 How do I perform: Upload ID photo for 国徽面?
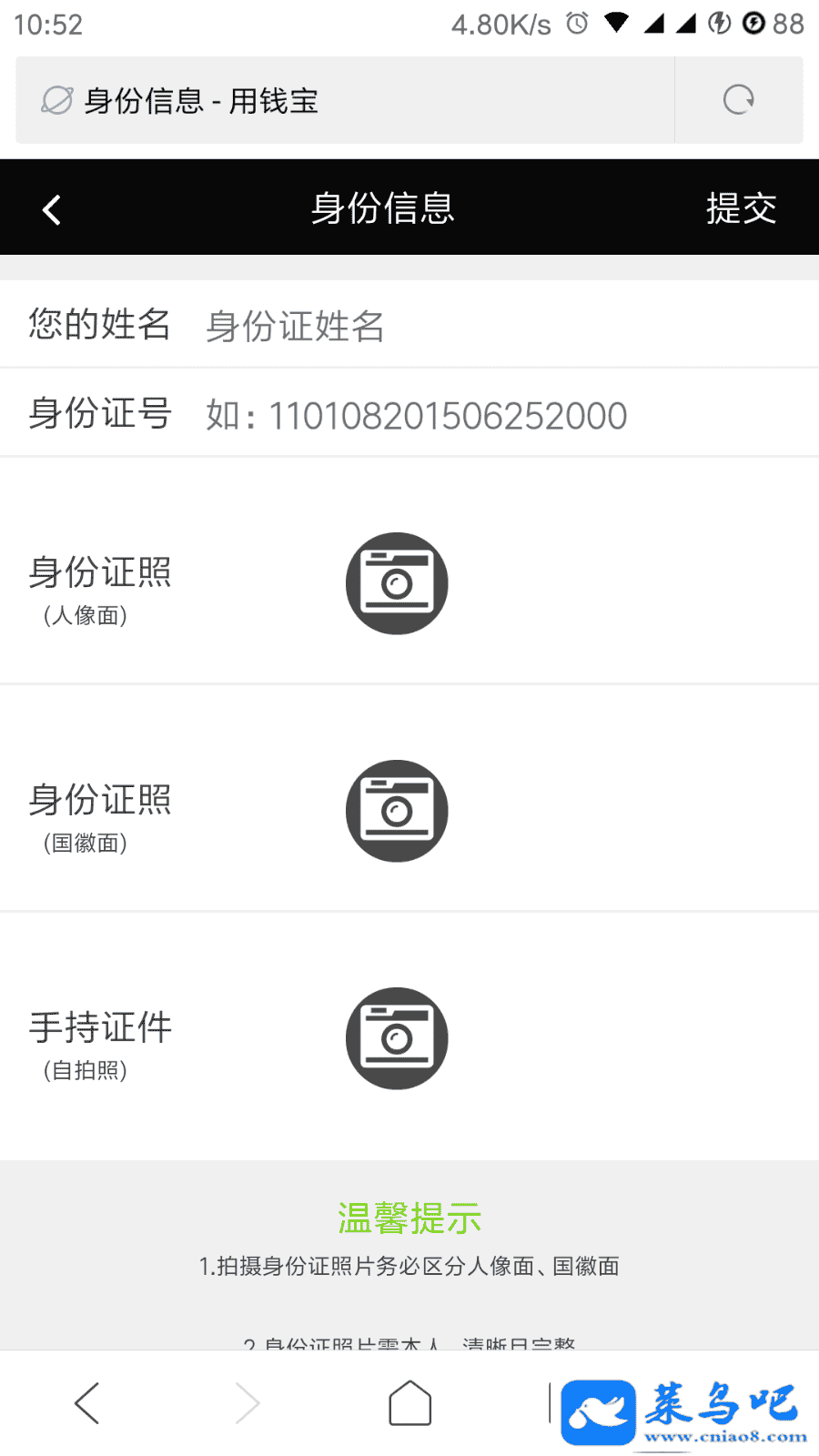point(397,811)
